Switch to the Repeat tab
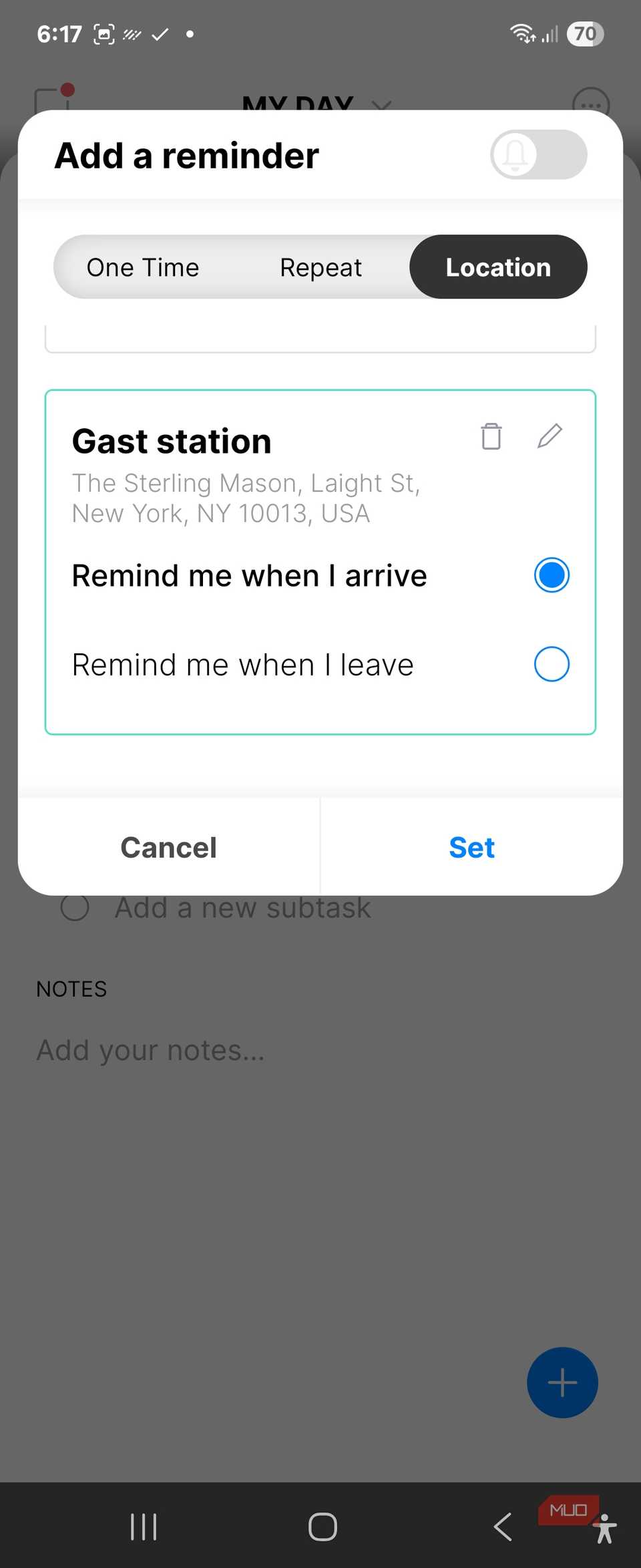The width and height of the screenshot is (641, 1568). [x=320, y=267]
